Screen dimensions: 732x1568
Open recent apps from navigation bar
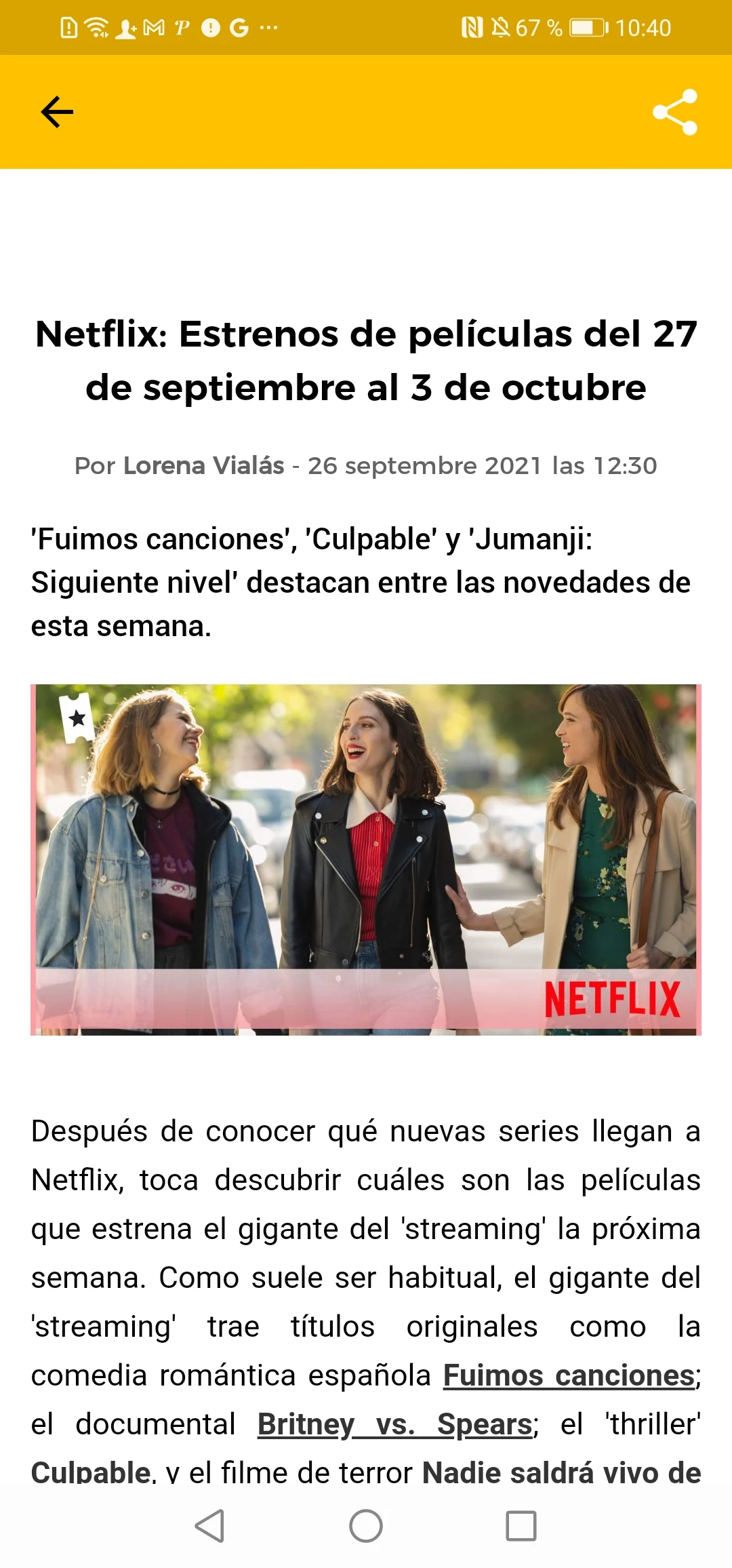pyautogui.click(x=521, y=1526)
